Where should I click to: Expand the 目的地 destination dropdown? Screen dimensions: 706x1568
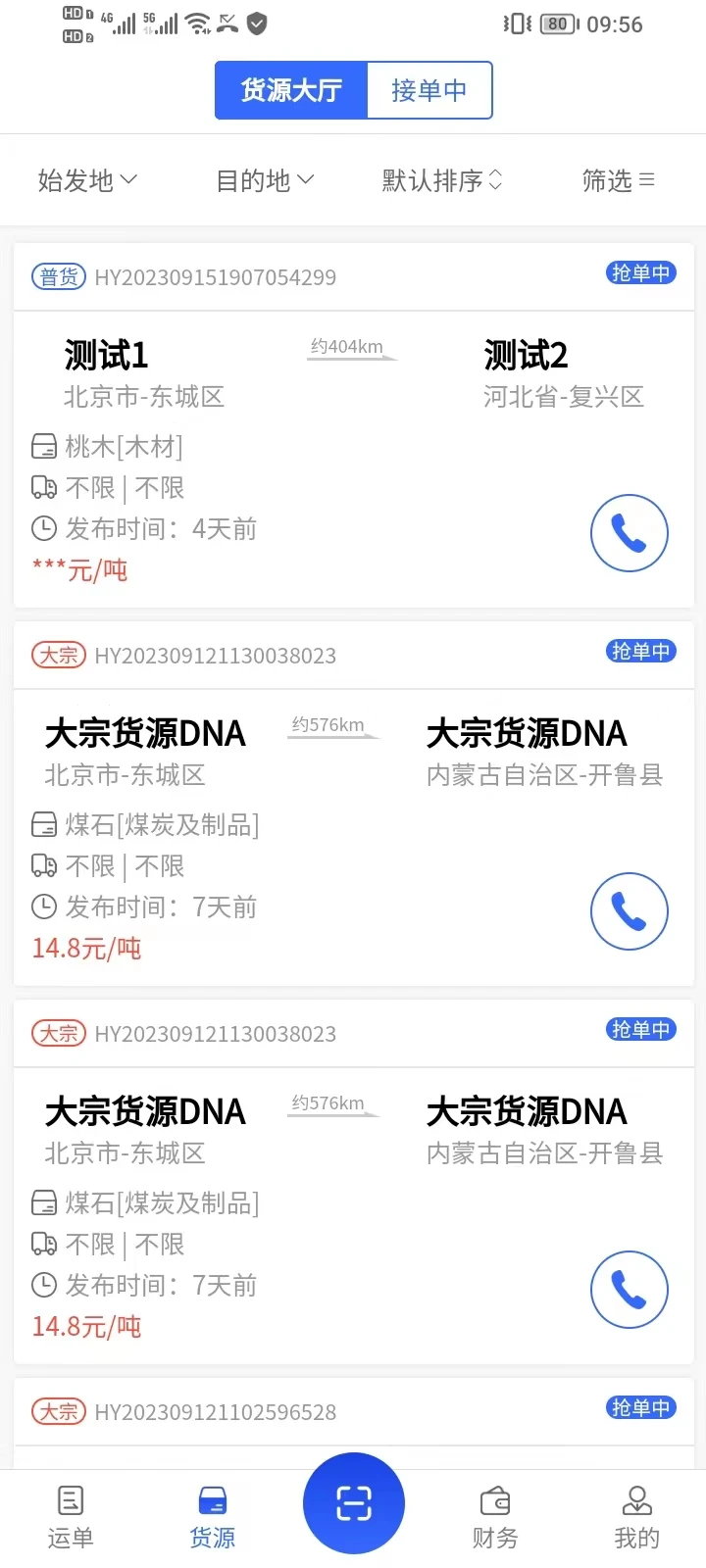pos(264,179)
